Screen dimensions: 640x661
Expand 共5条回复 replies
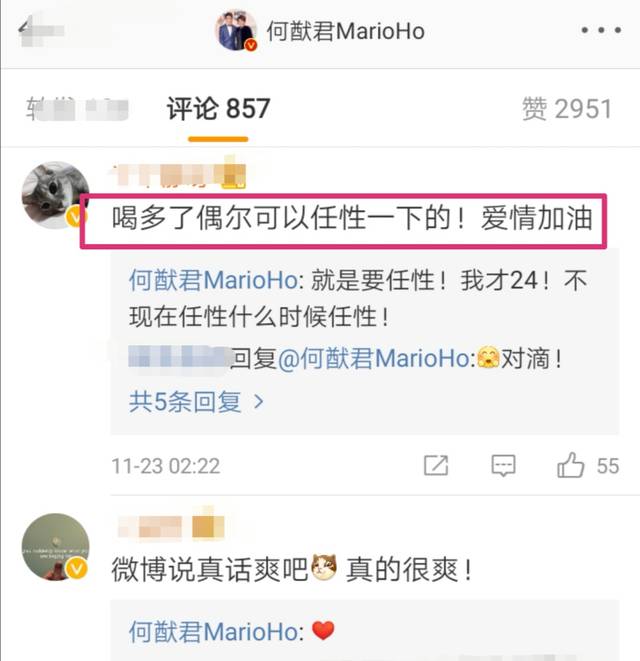tap(196, 402)
